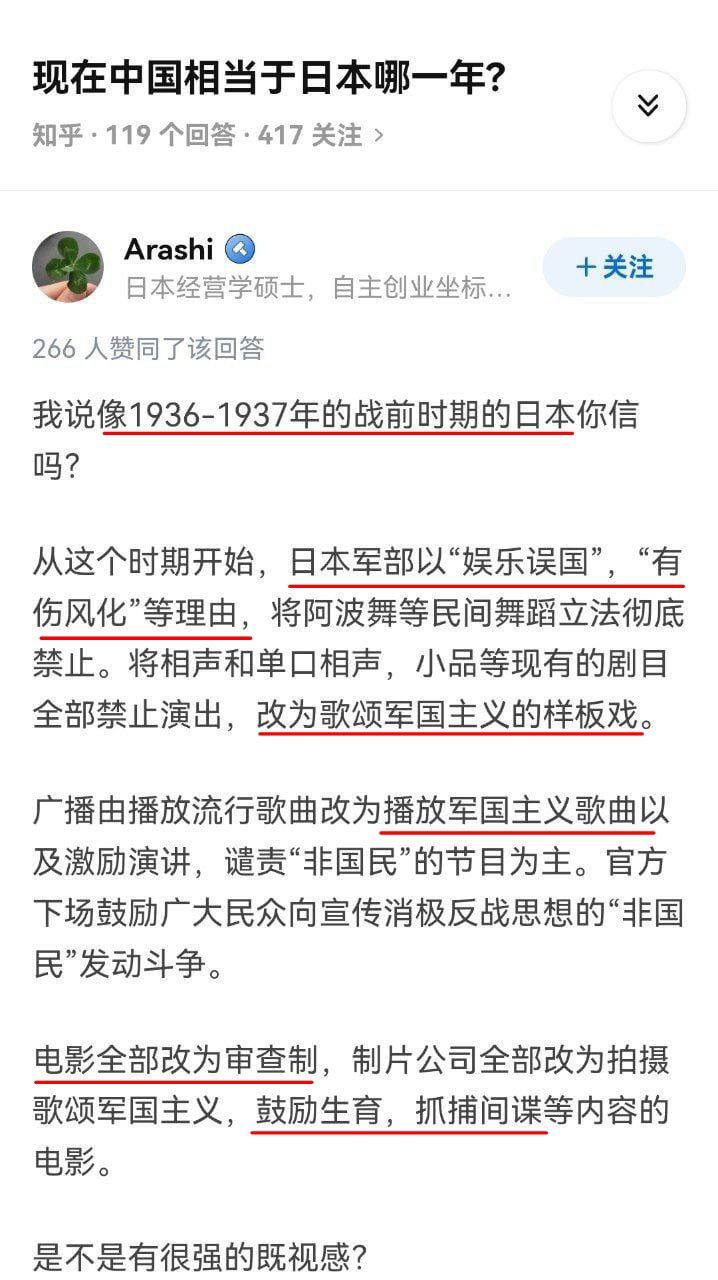
Task: Open Arashi's profile avatar
Action: tap(67, 266)
